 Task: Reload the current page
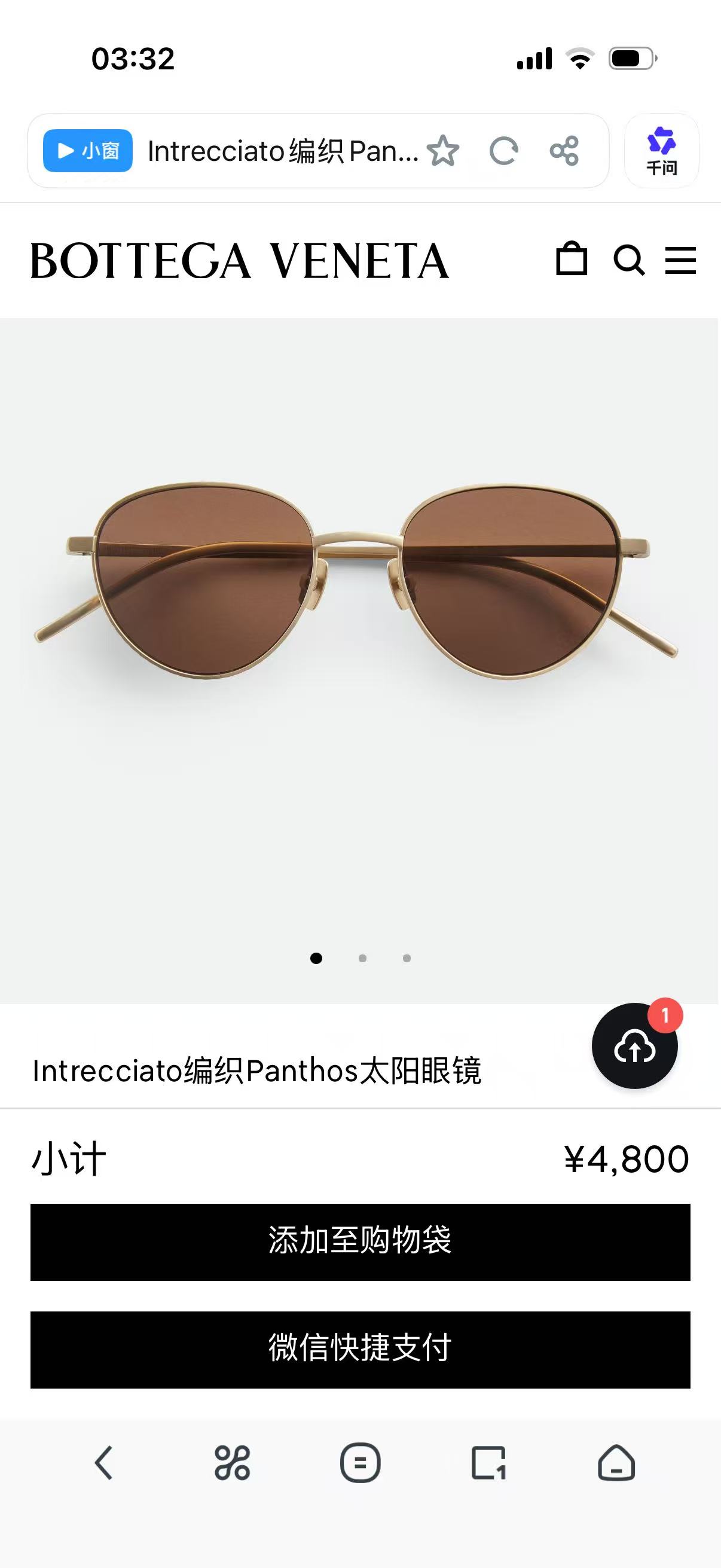click(x=504, y=151)
